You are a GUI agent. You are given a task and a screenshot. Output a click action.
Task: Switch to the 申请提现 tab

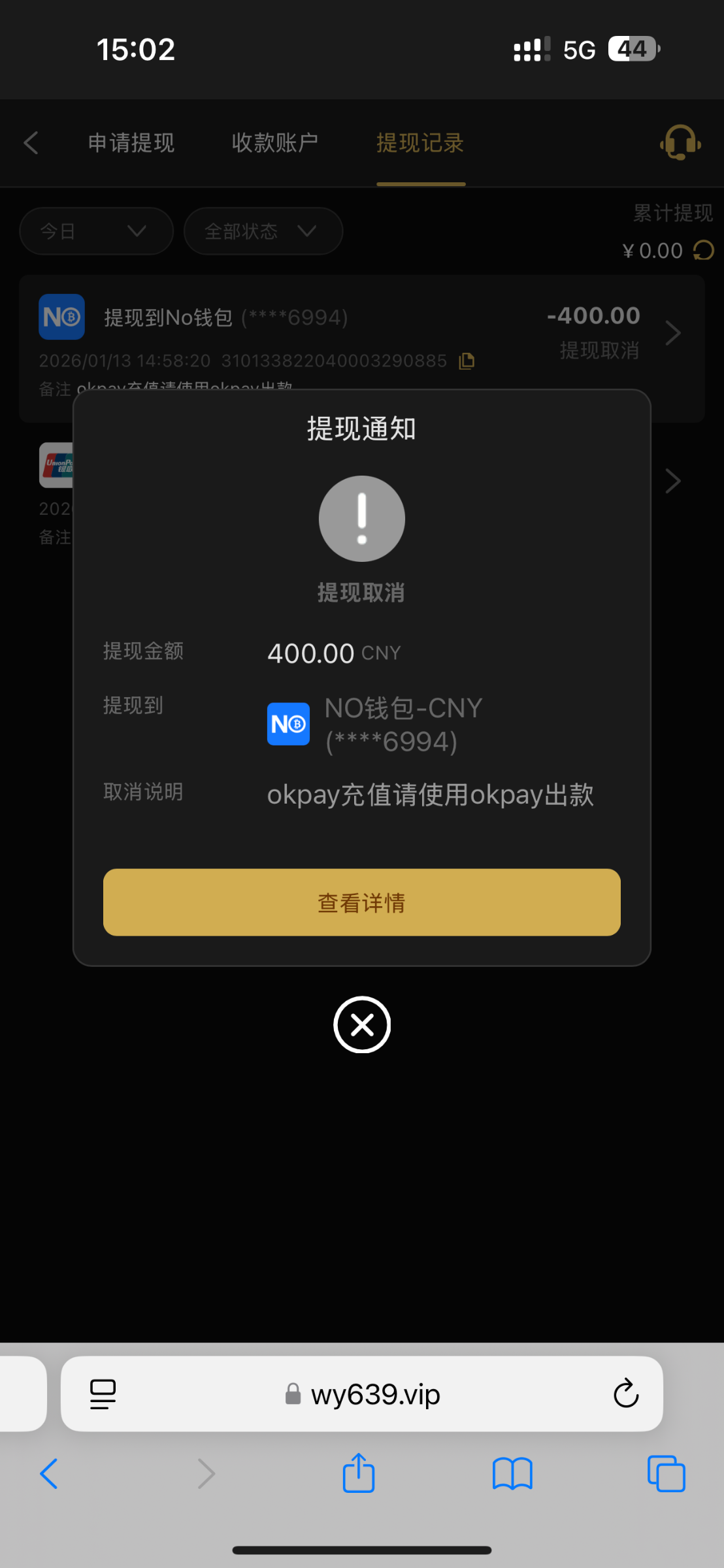click(x=131, y=143)
